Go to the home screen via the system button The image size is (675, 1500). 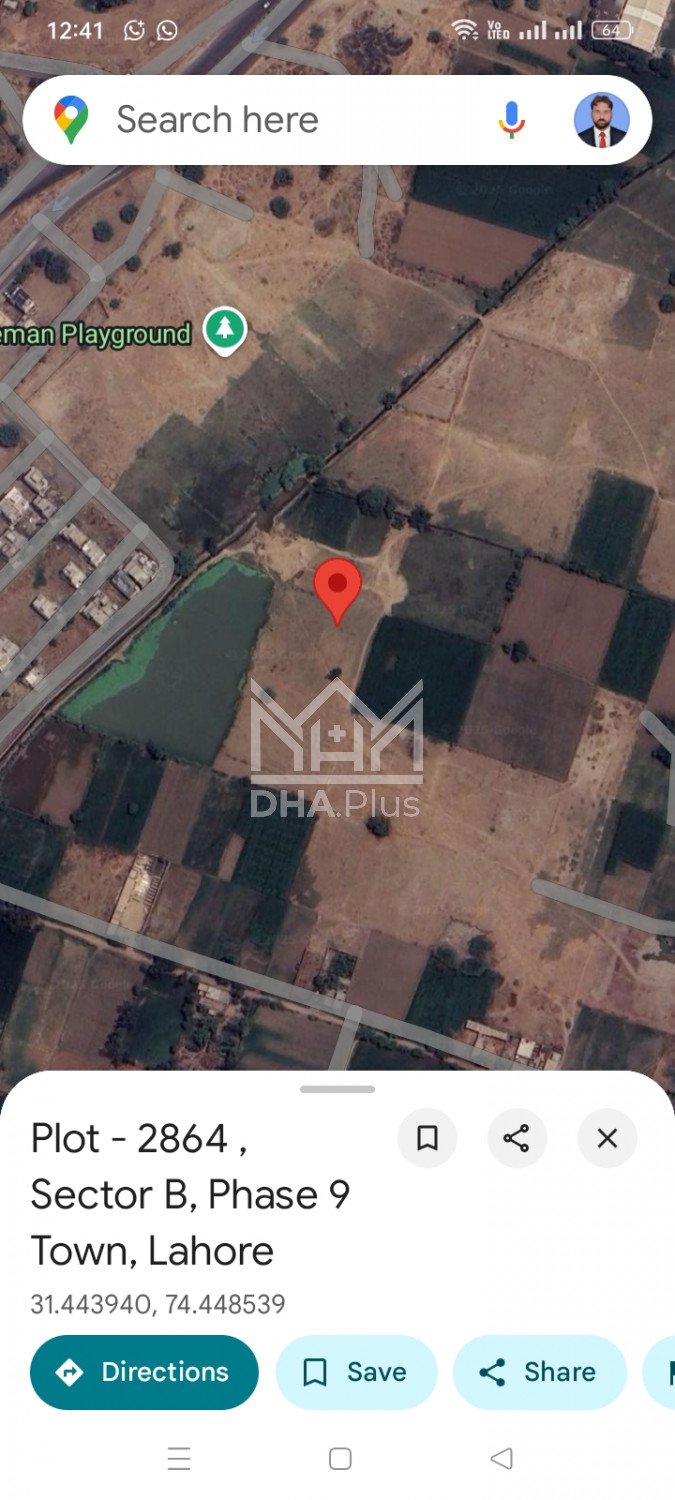340,1459
